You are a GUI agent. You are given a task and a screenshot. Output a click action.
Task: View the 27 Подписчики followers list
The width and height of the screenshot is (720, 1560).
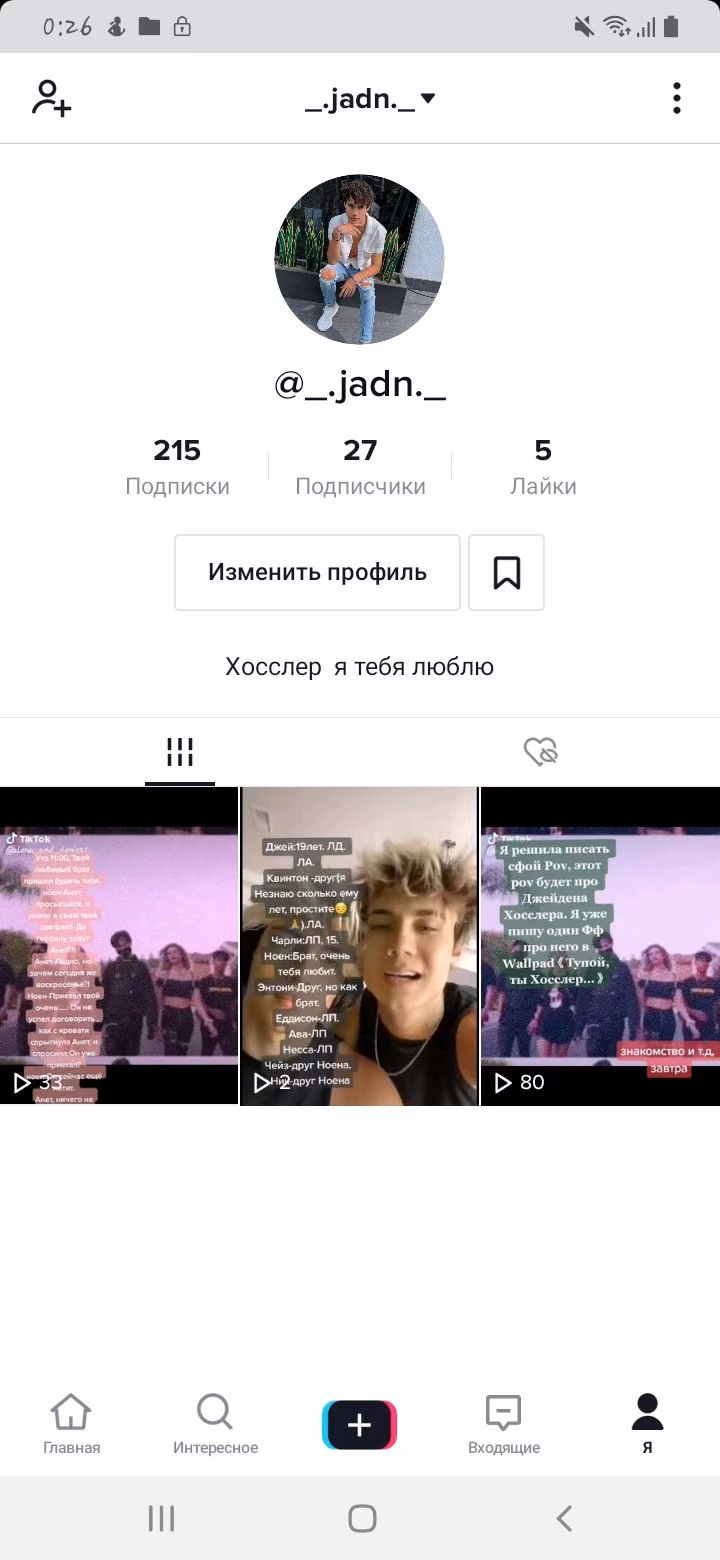[360, 467]
